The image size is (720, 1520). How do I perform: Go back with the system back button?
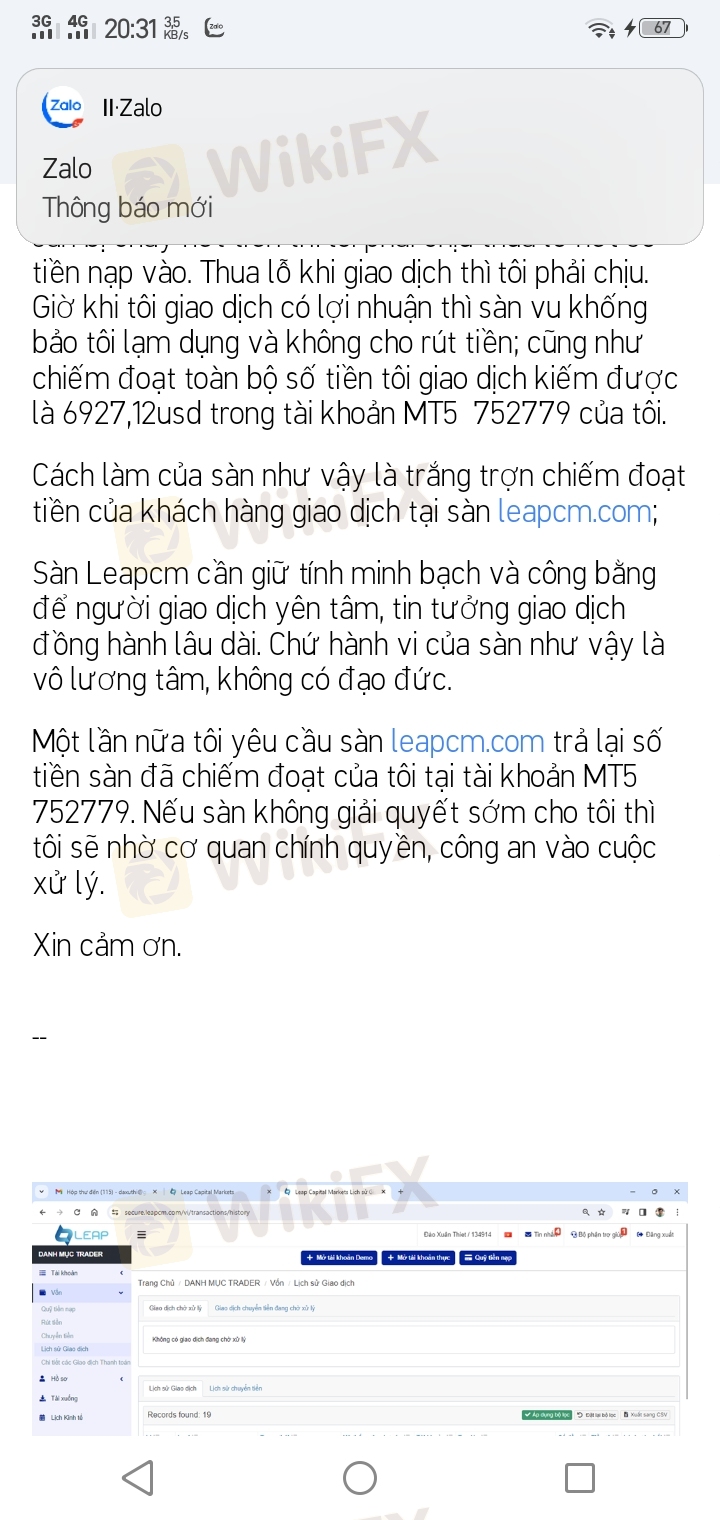(x=138, y=1477)
